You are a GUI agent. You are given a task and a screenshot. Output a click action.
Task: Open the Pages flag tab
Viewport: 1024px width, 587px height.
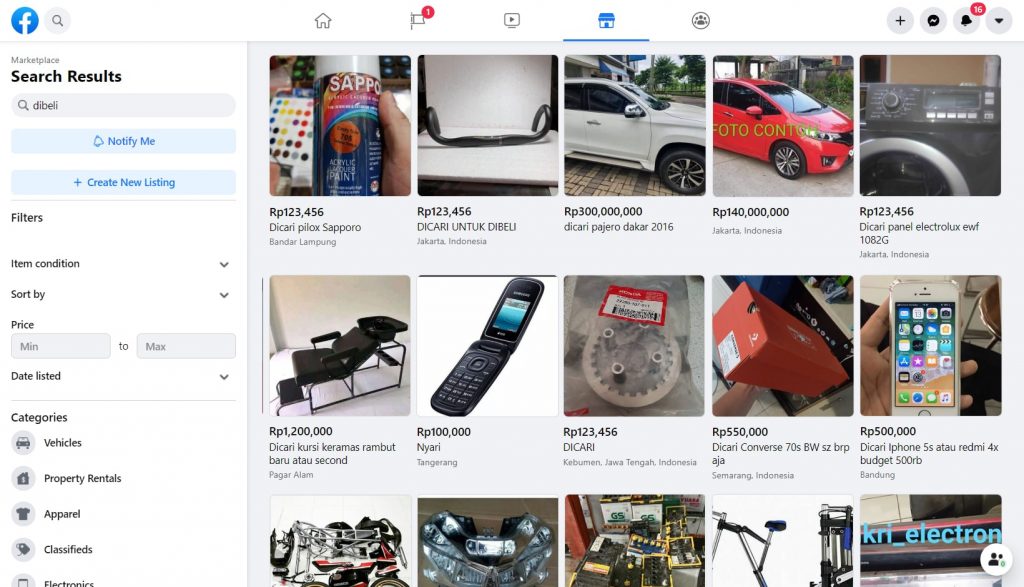click(417, 20)
